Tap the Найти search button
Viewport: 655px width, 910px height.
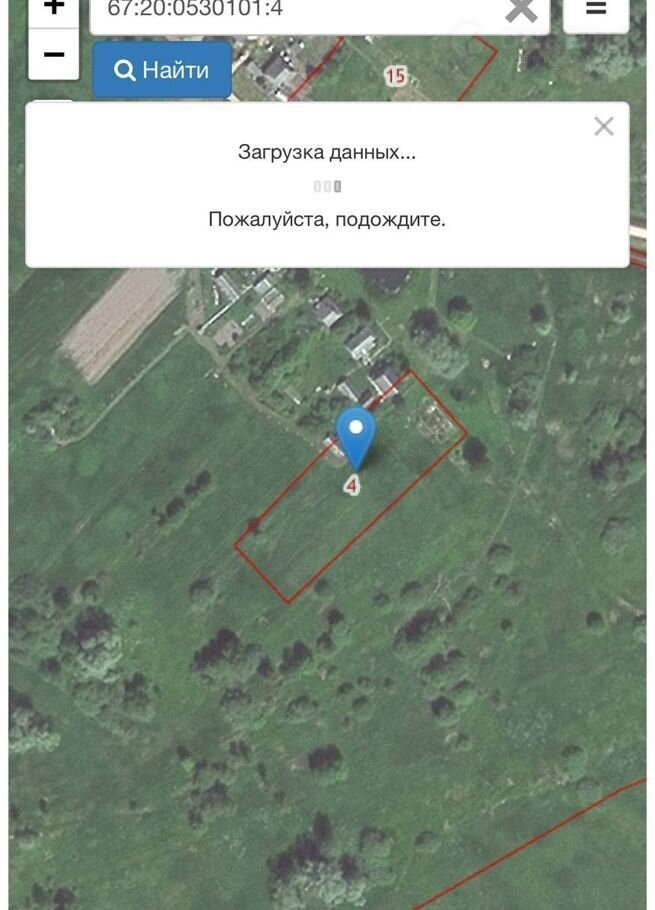click(x=162, y=70)
